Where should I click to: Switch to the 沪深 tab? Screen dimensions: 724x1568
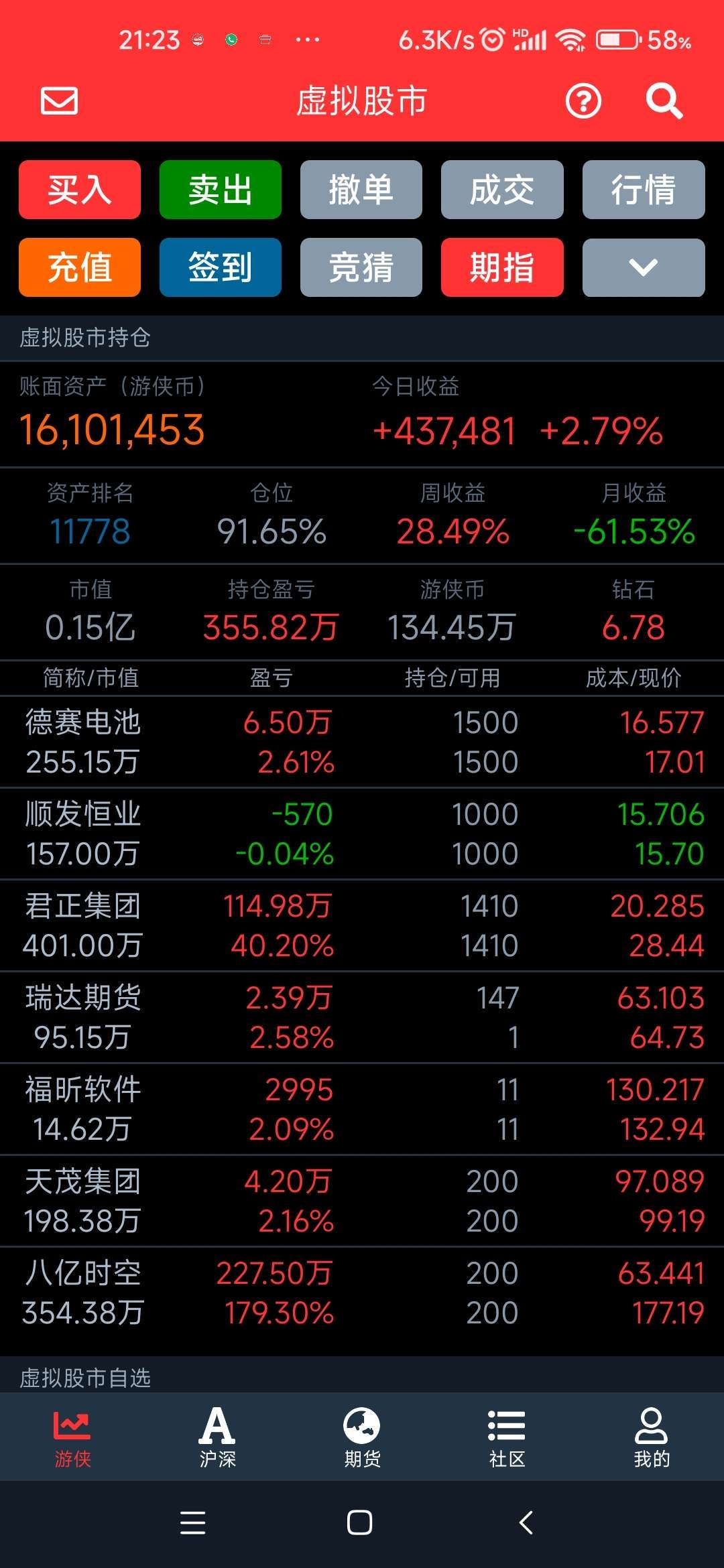(217, 1437)
